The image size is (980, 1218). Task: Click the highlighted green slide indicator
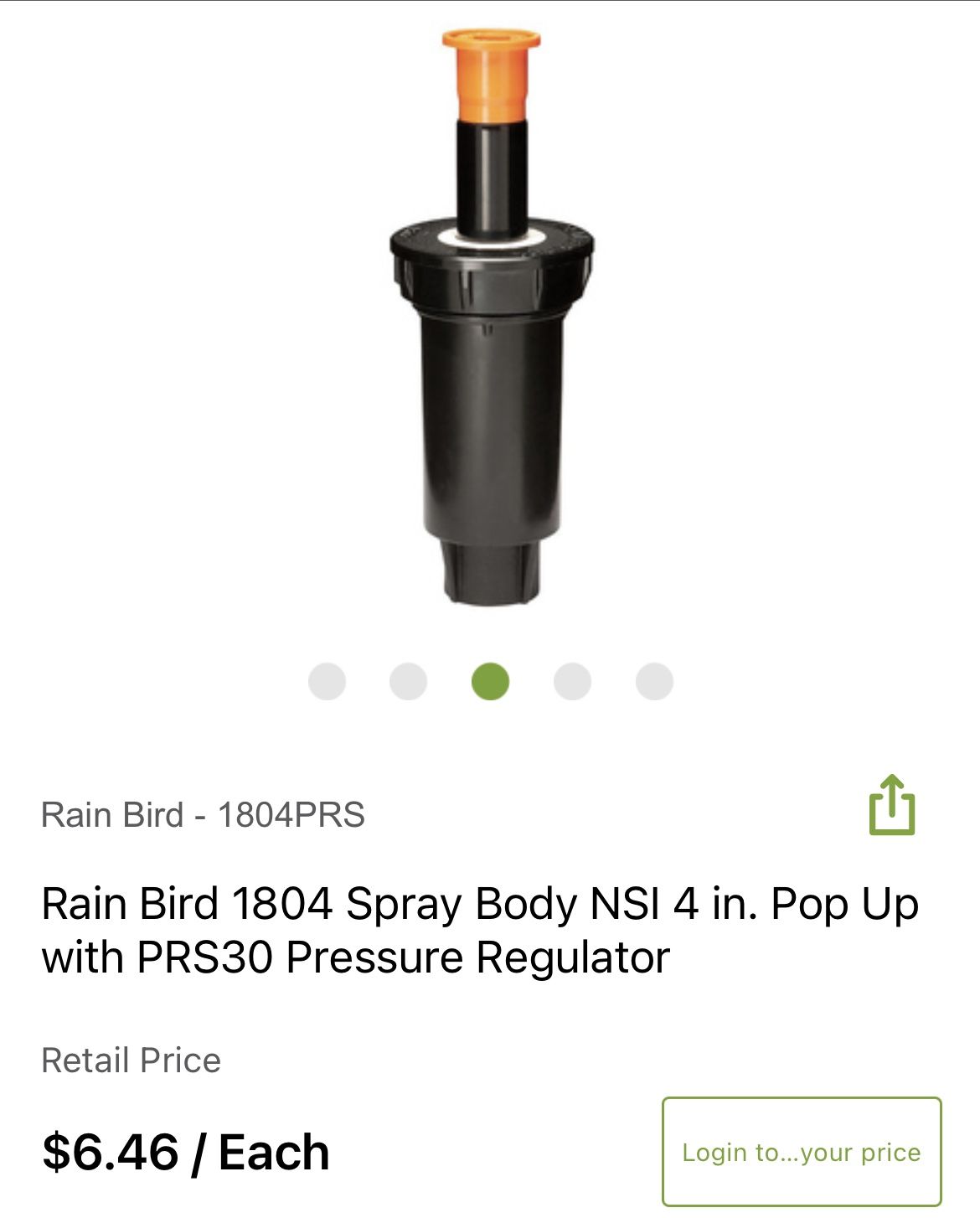point(490,683)
